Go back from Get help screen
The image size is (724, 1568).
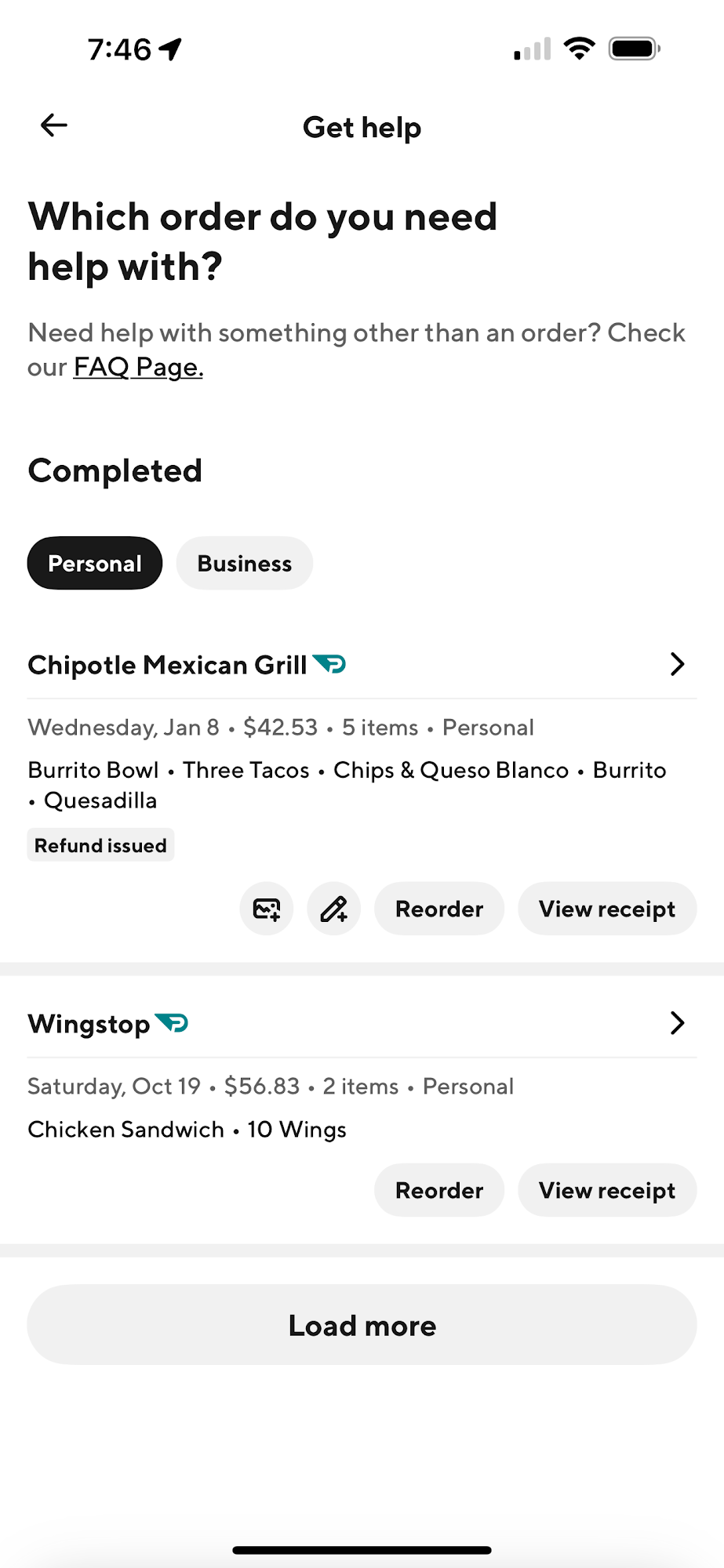click(54, 125)
